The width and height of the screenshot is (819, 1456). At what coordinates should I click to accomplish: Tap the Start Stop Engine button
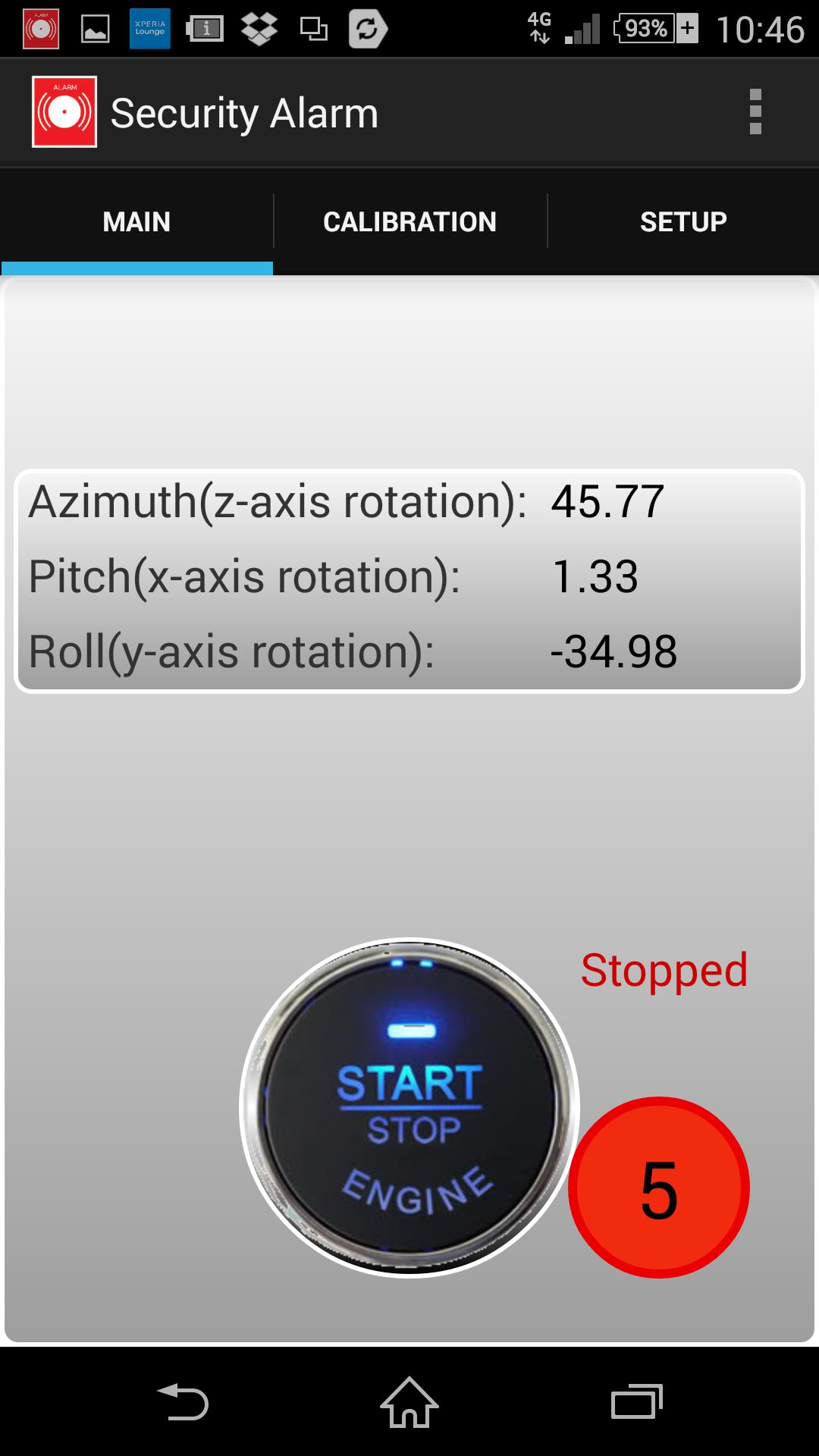tap(409, 1107)
